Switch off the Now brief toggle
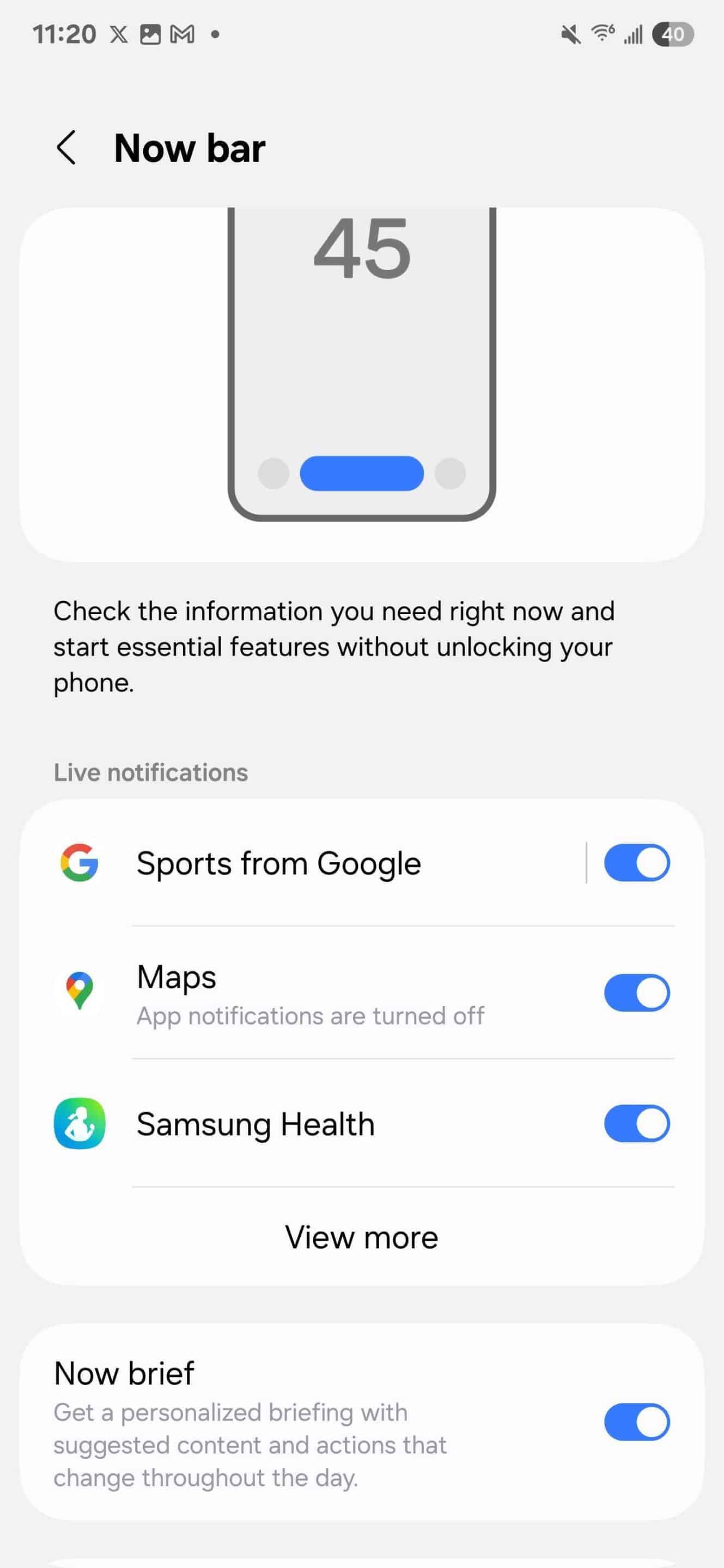The width and height of the screenshot is (724, 1568). tap(636, 1422)
